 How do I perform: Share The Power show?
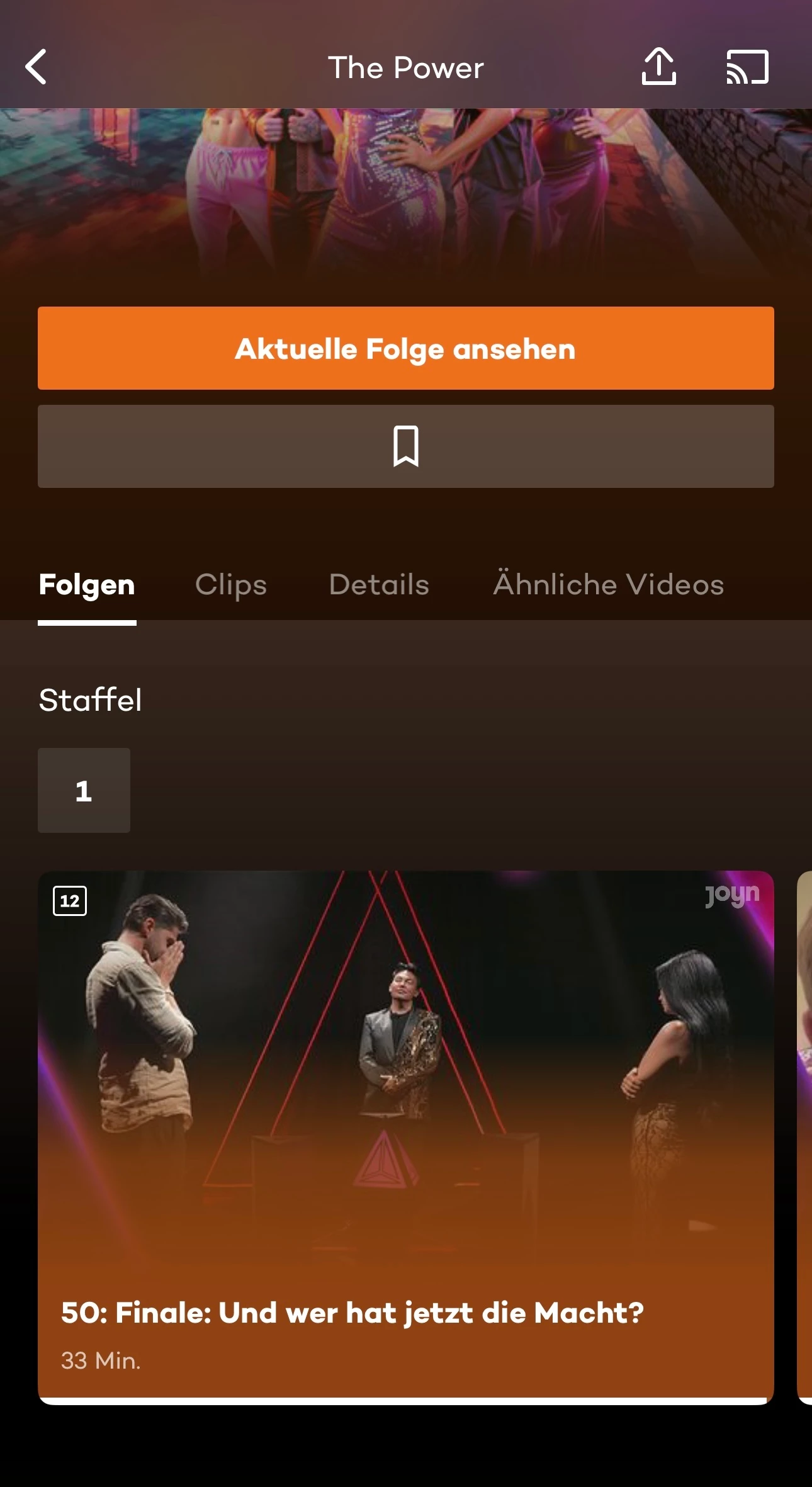click(x=658, y=67)
